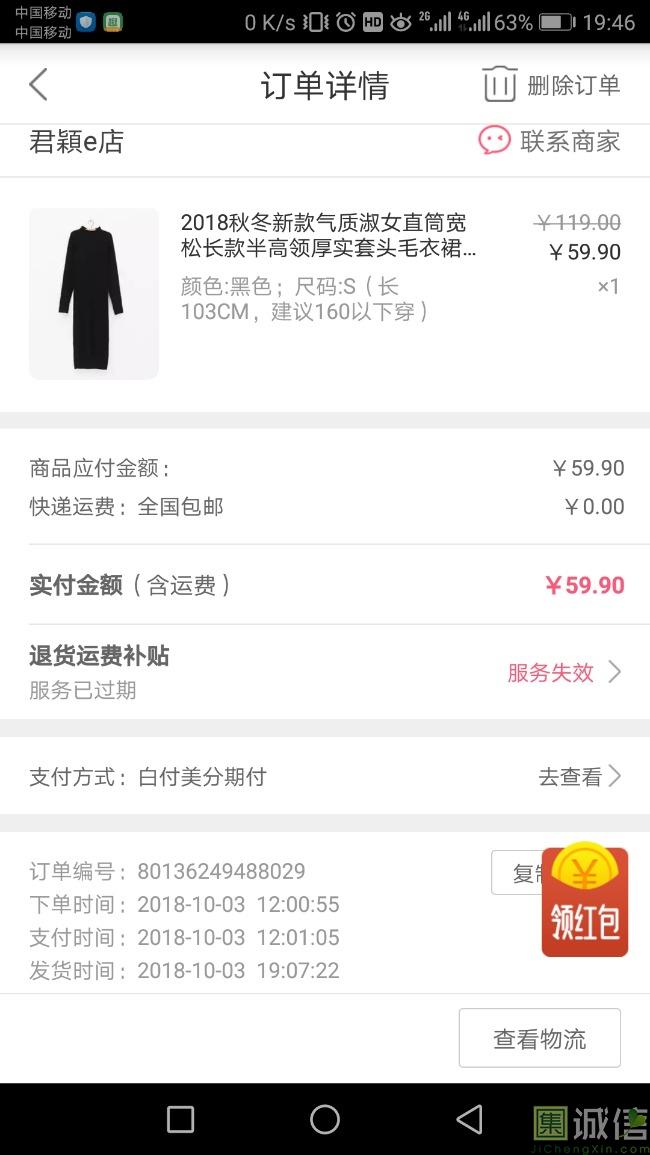Open the recent apps view
The image size is (650, 1155).
pos(180,1119)
